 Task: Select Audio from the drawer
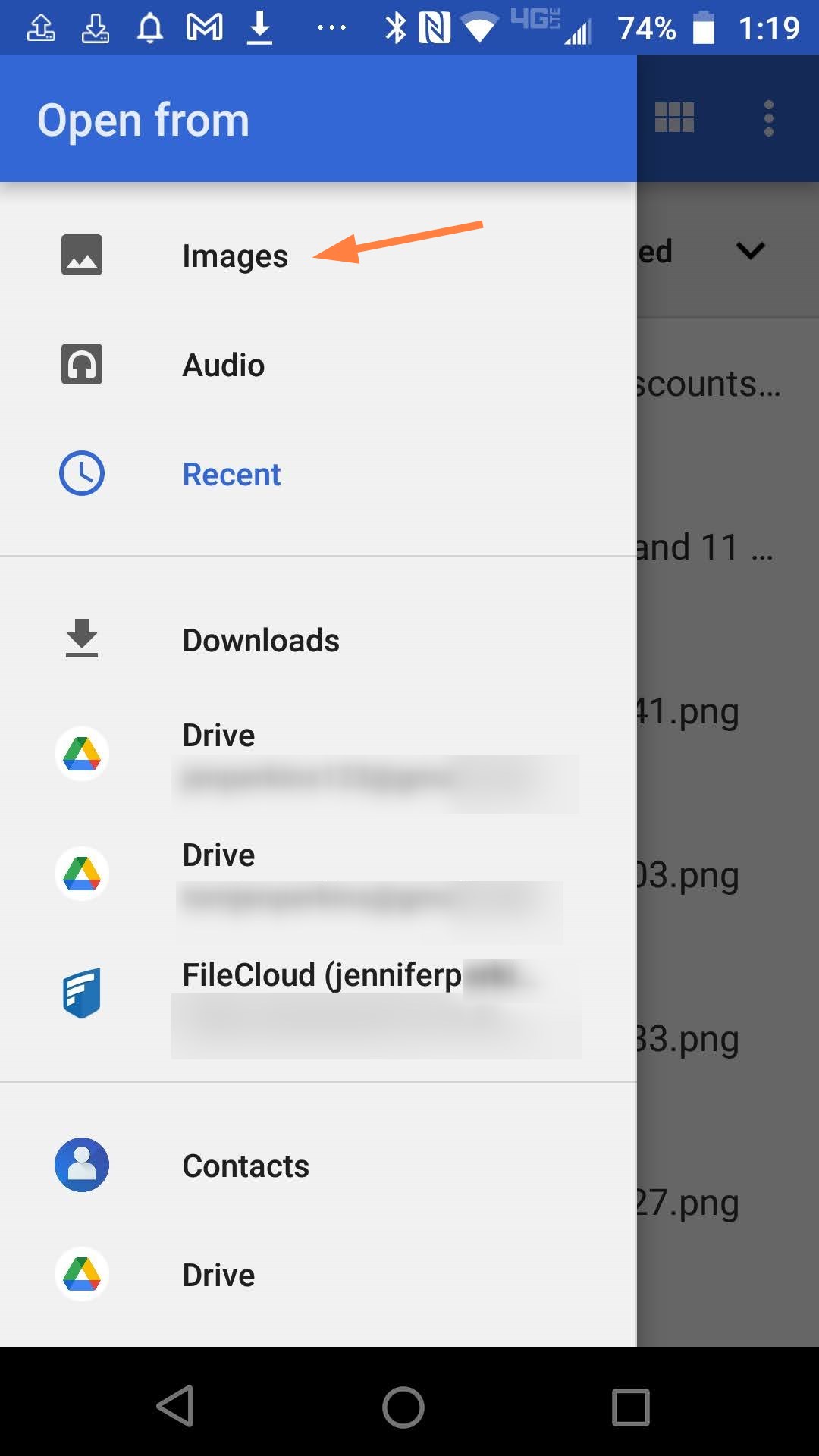click(x=223, y=366)
